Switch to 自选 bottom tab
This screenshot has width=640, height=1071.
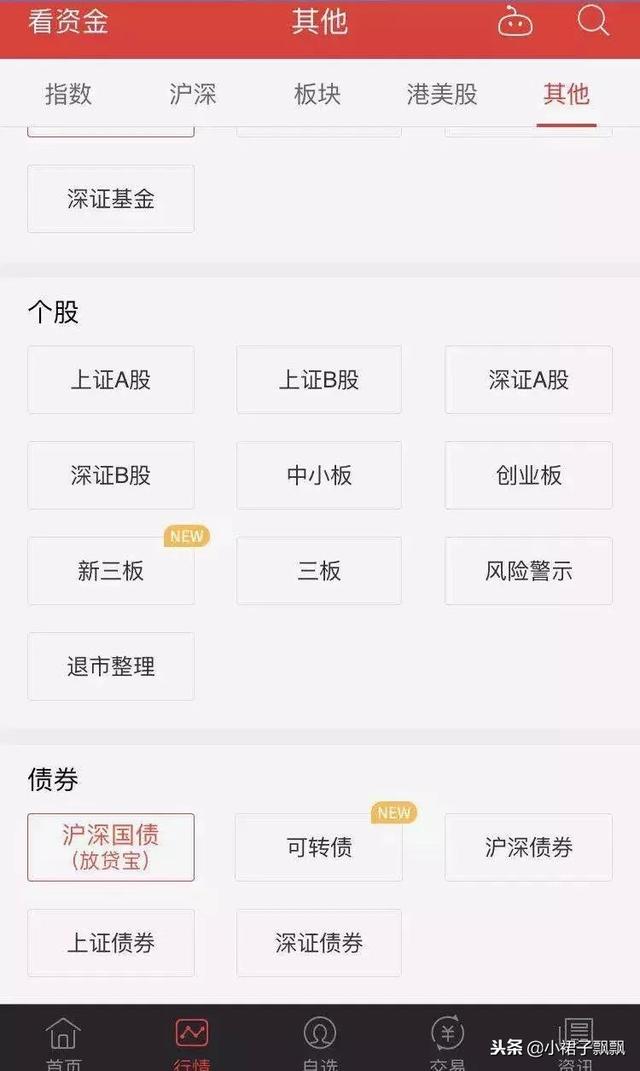pos(319,1042)
